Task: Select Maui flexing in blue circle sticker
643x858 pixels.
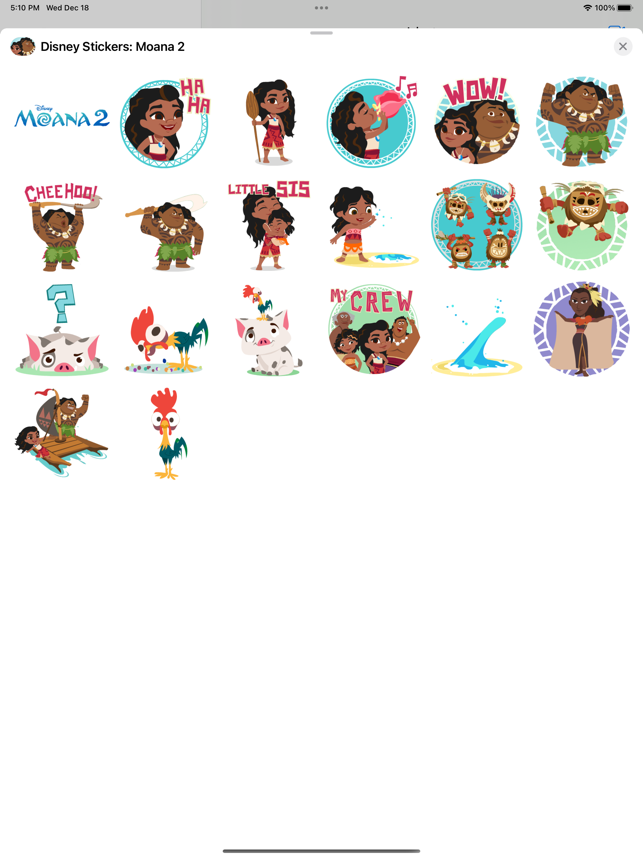Action: coord(581,122)
